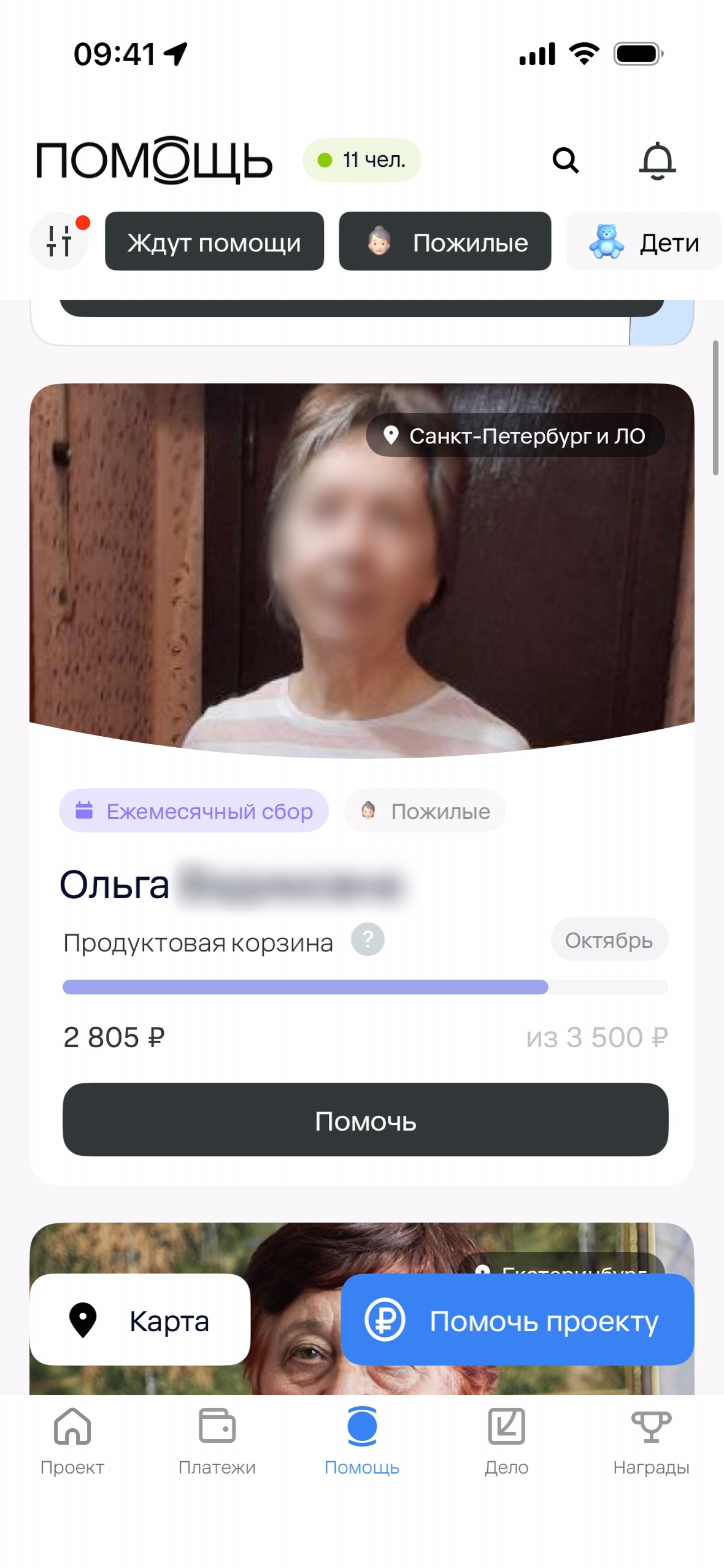Switch to the Проект tab
The height and width of the screenshot is (1568, 724).
click(x=72, y=1441)
